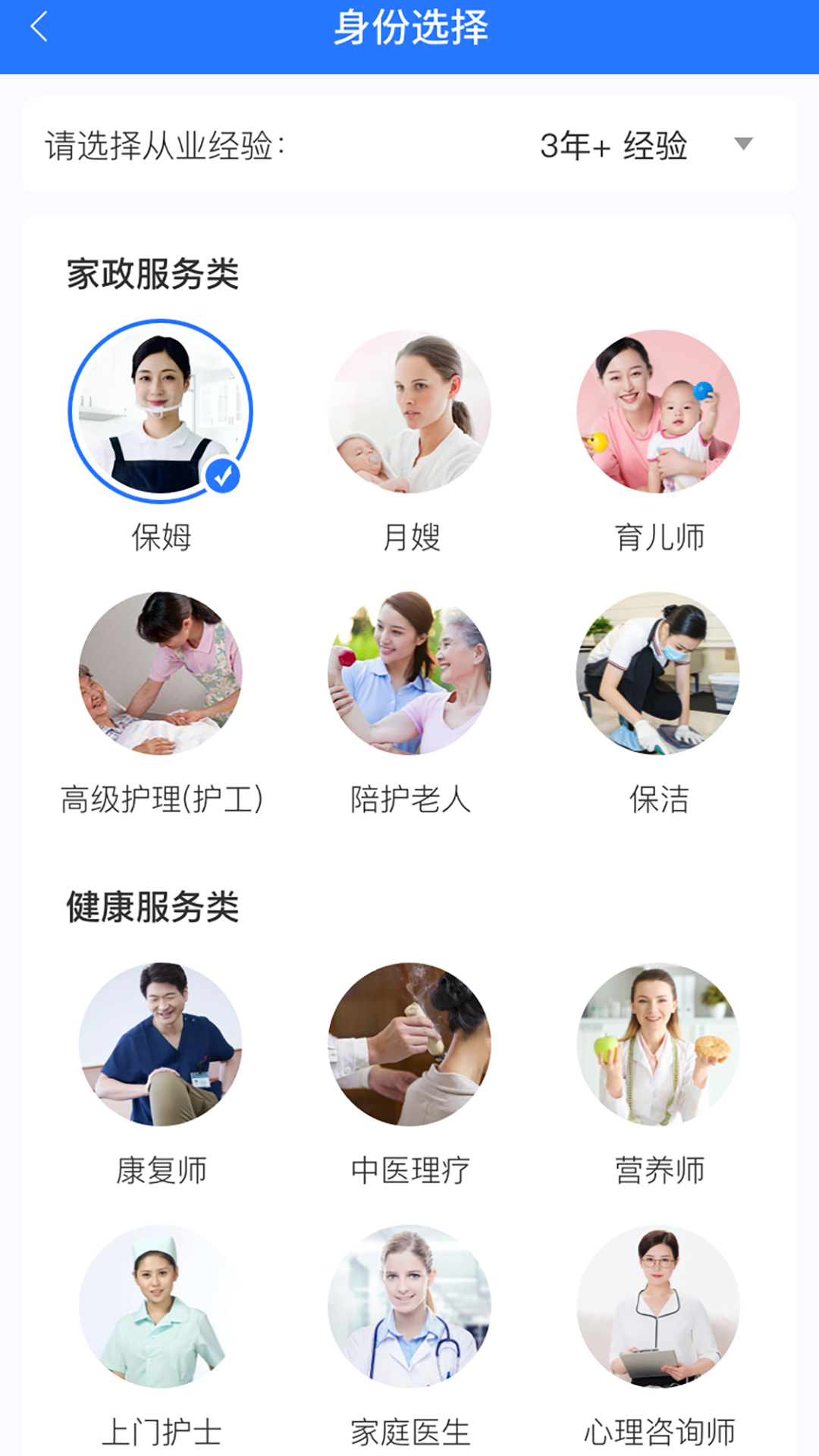Choose 中医理疗 as your identity
This screenshot has height=1456, width=819.
[x=409, y=1044]
